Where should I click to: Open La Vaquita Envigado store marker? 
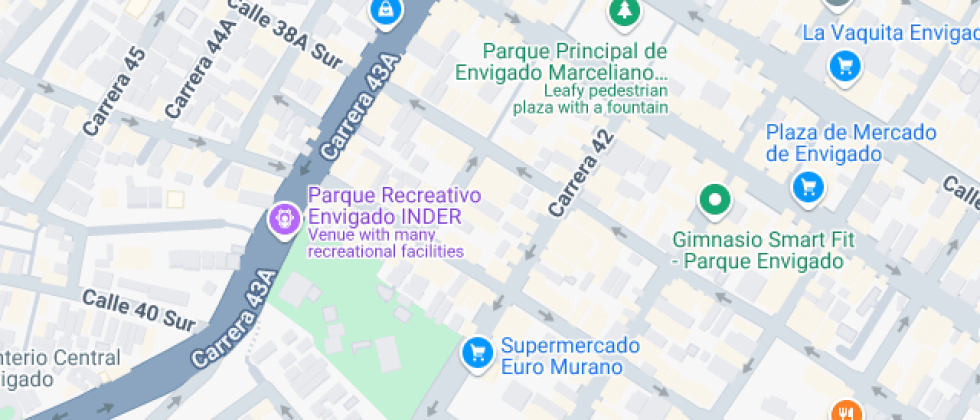[845, 67]
